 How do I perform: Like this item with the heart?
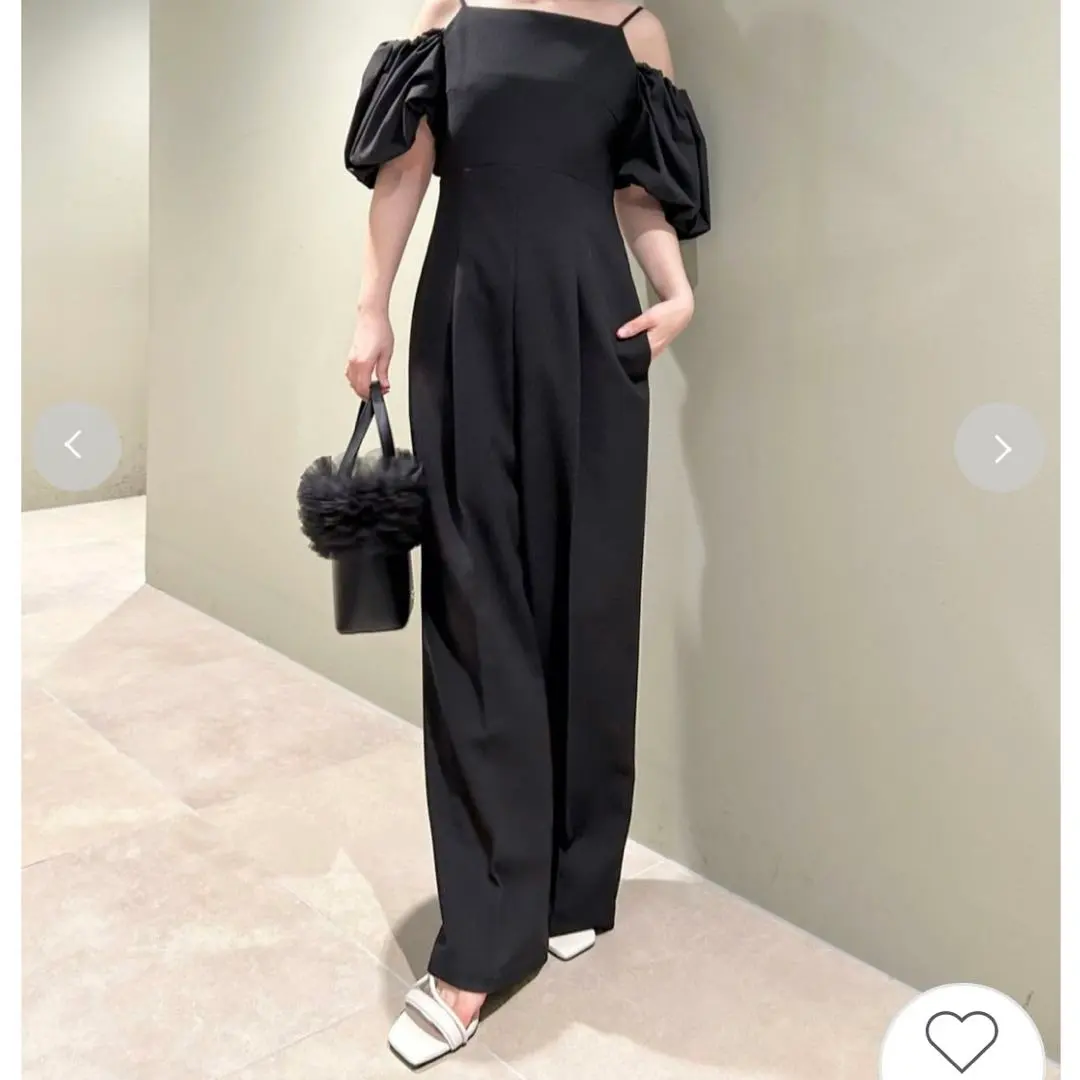point(961,1040)
